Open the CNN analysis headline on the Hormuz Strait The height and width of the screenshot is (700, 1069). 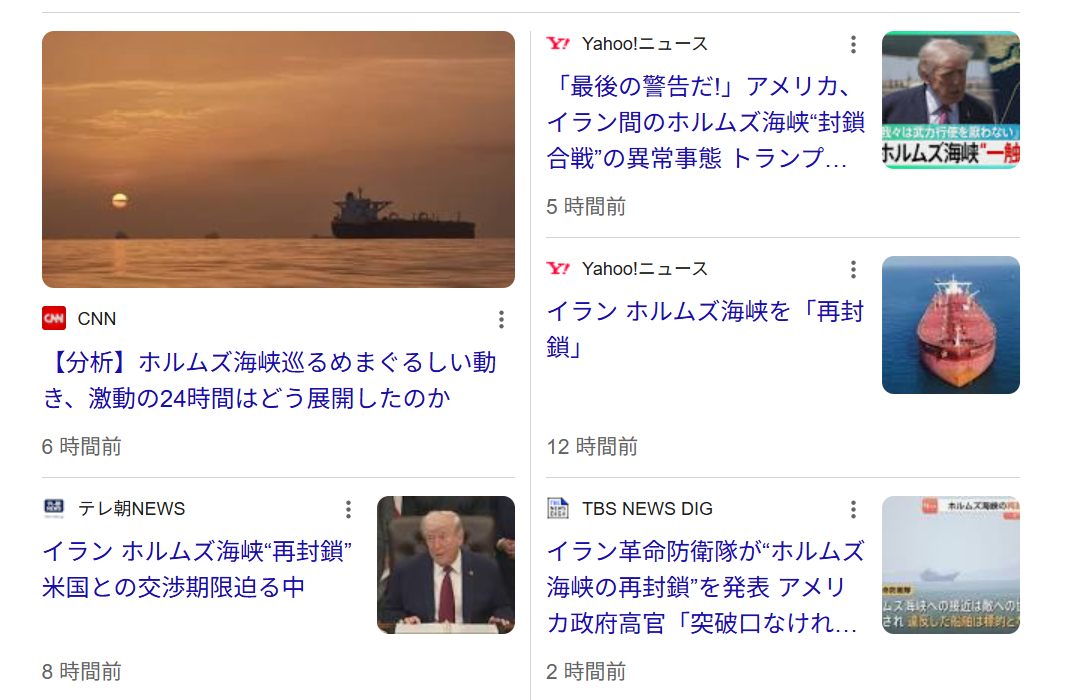[269, 380]
